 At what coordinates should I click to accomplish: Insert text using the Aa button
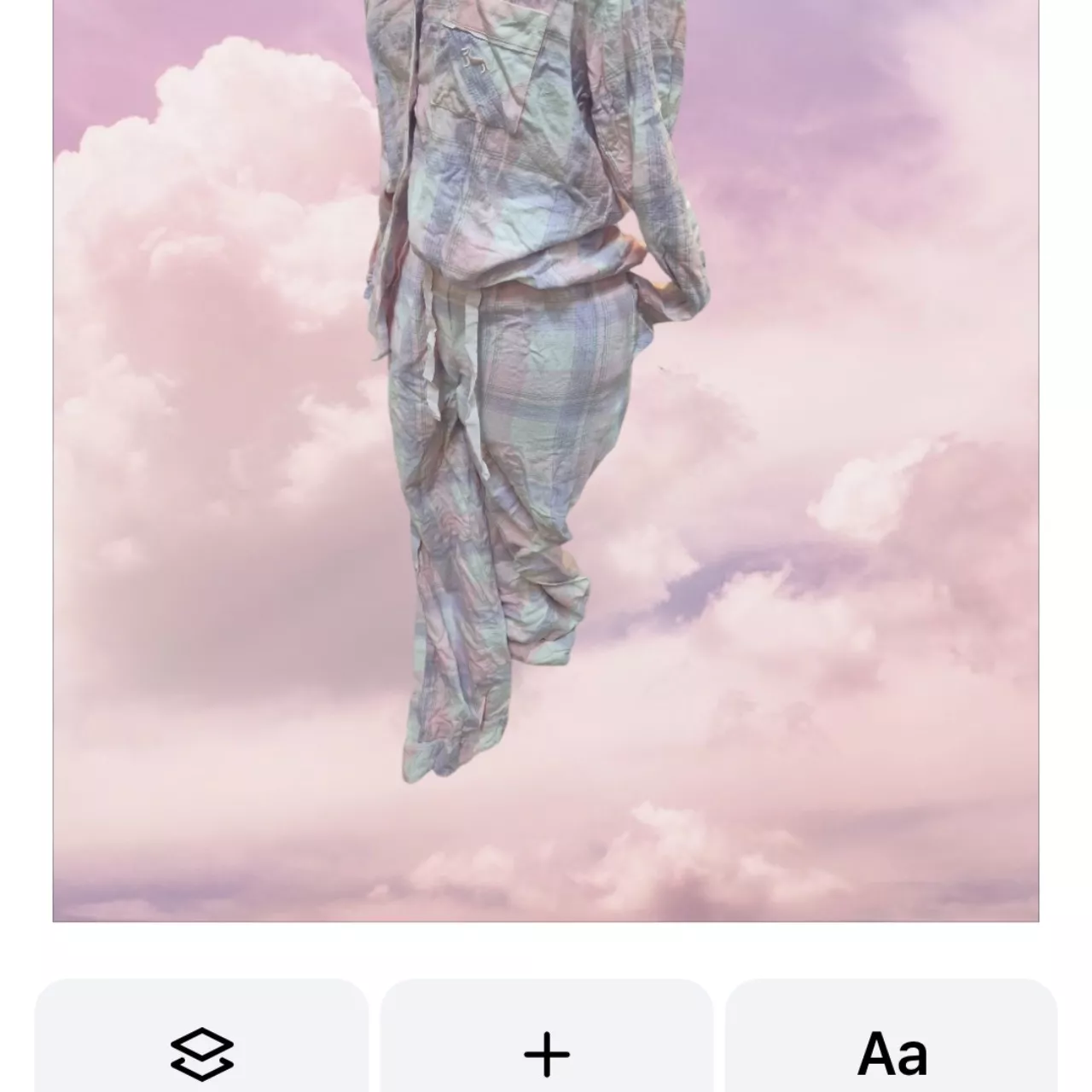tap(892, 1053)
